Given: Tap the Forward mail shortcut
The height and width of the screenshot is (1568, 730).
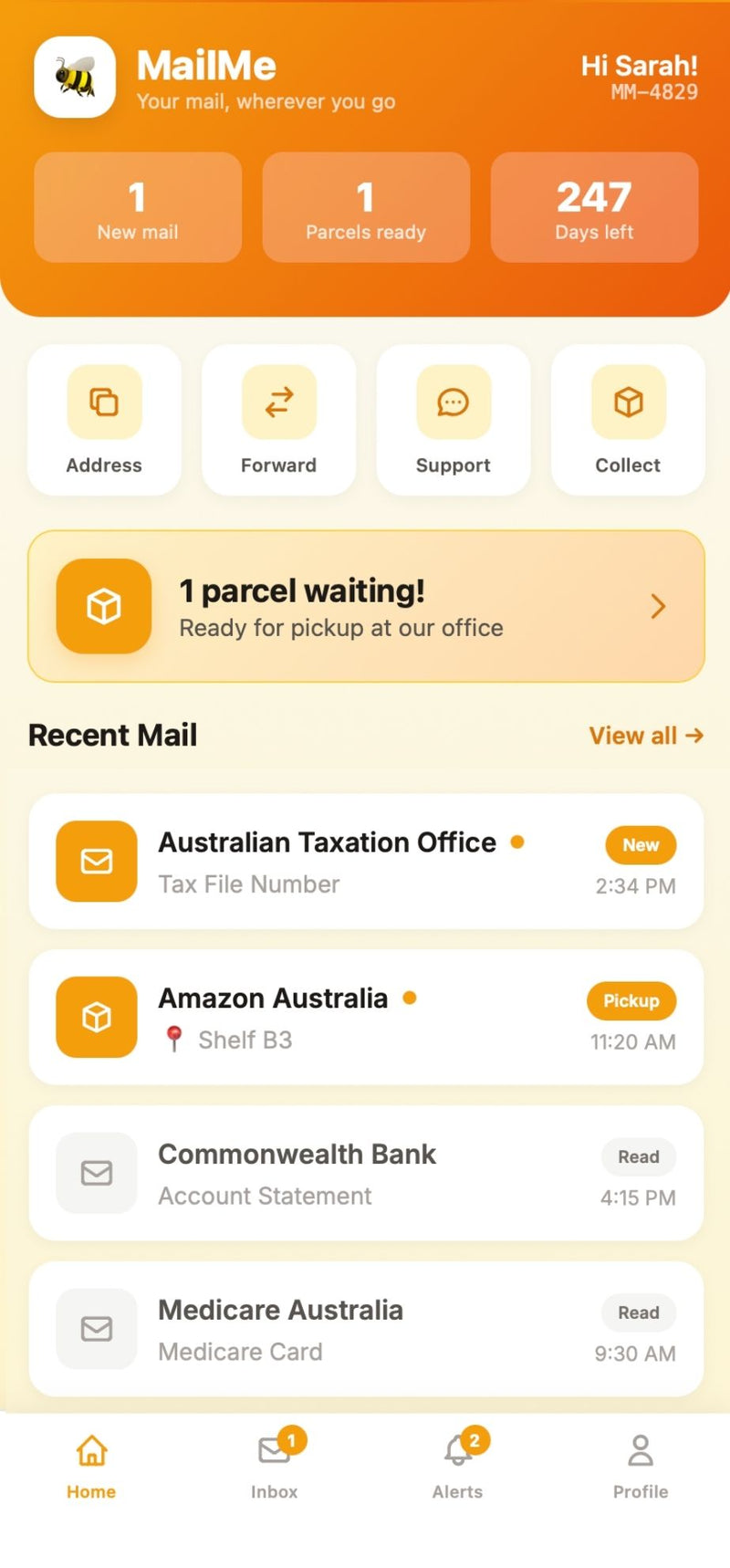Looking at the screenshot, I should (278, 421).
